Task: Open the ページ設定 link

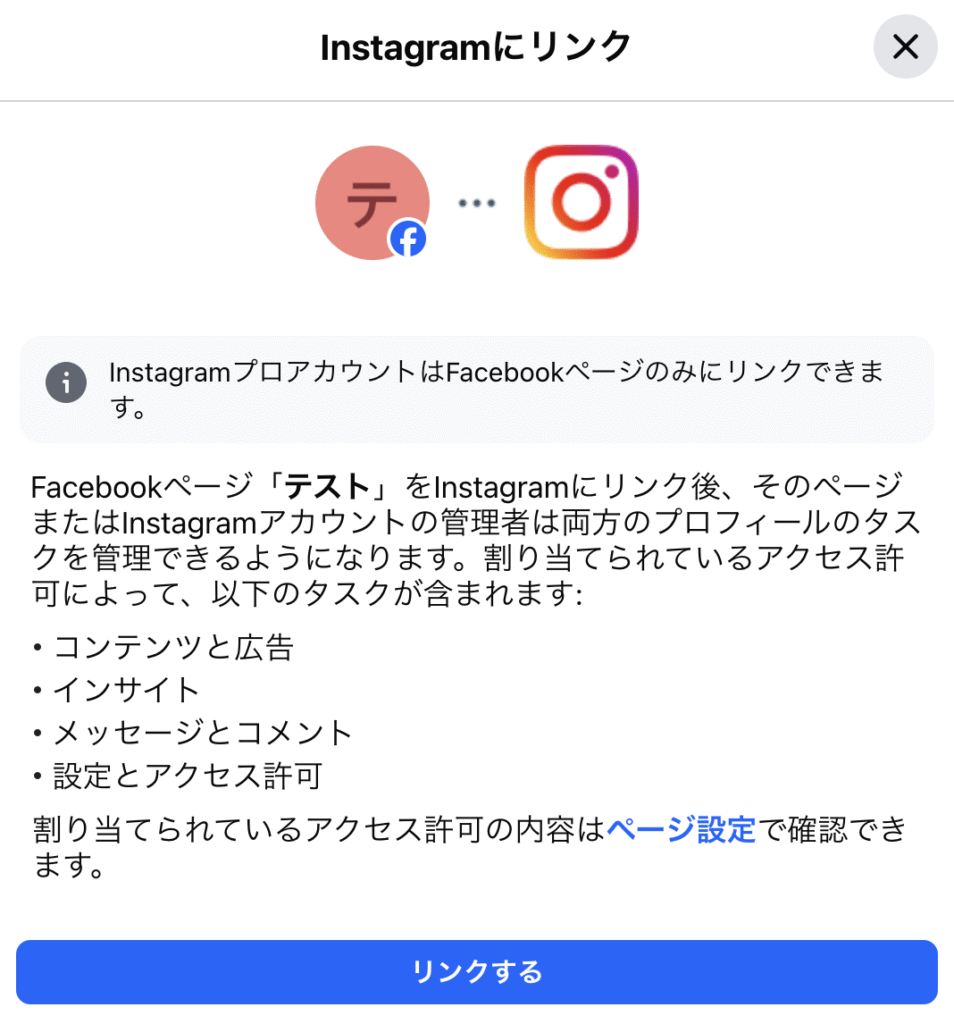Action: click(x=681, y=829)
